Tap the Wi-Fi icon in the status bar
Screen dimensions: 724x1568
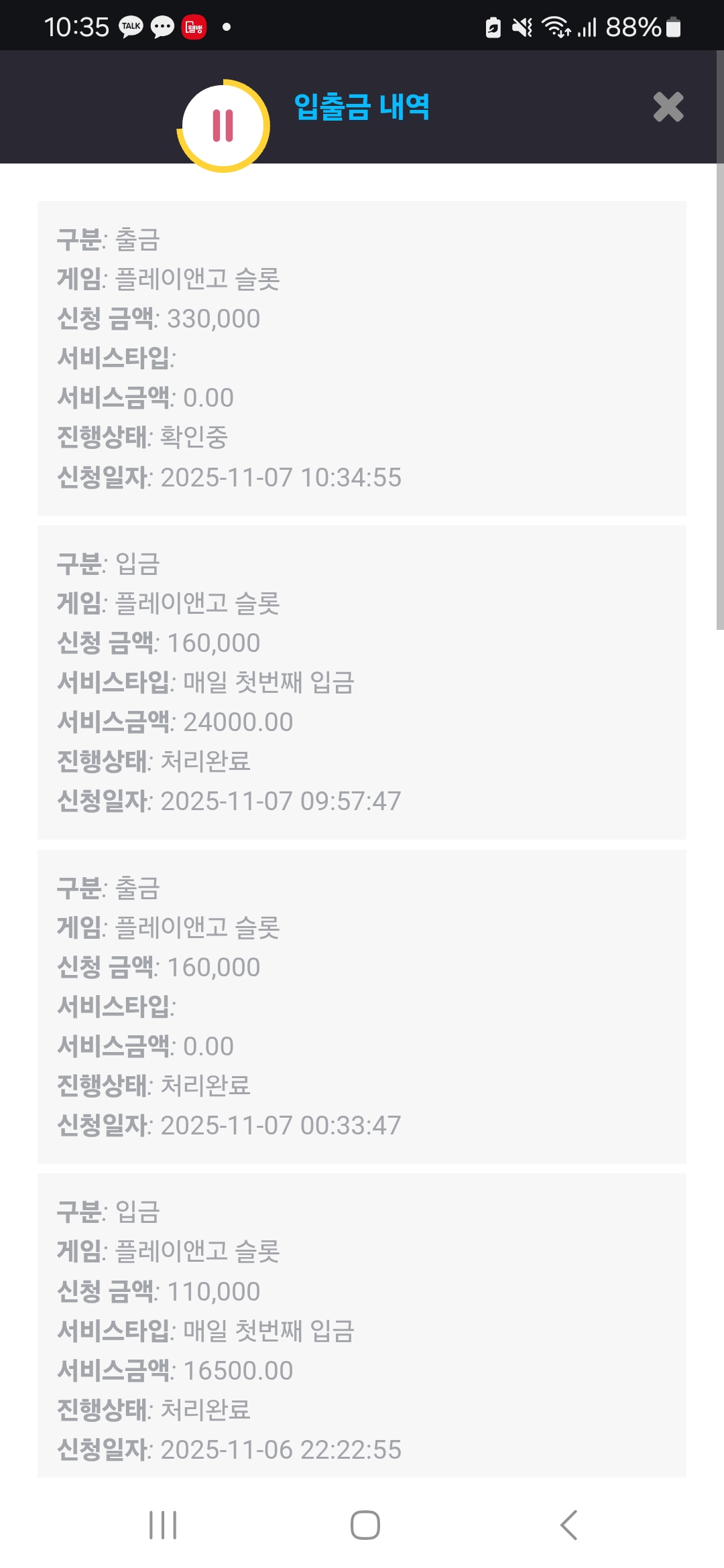tap(555, 27)
